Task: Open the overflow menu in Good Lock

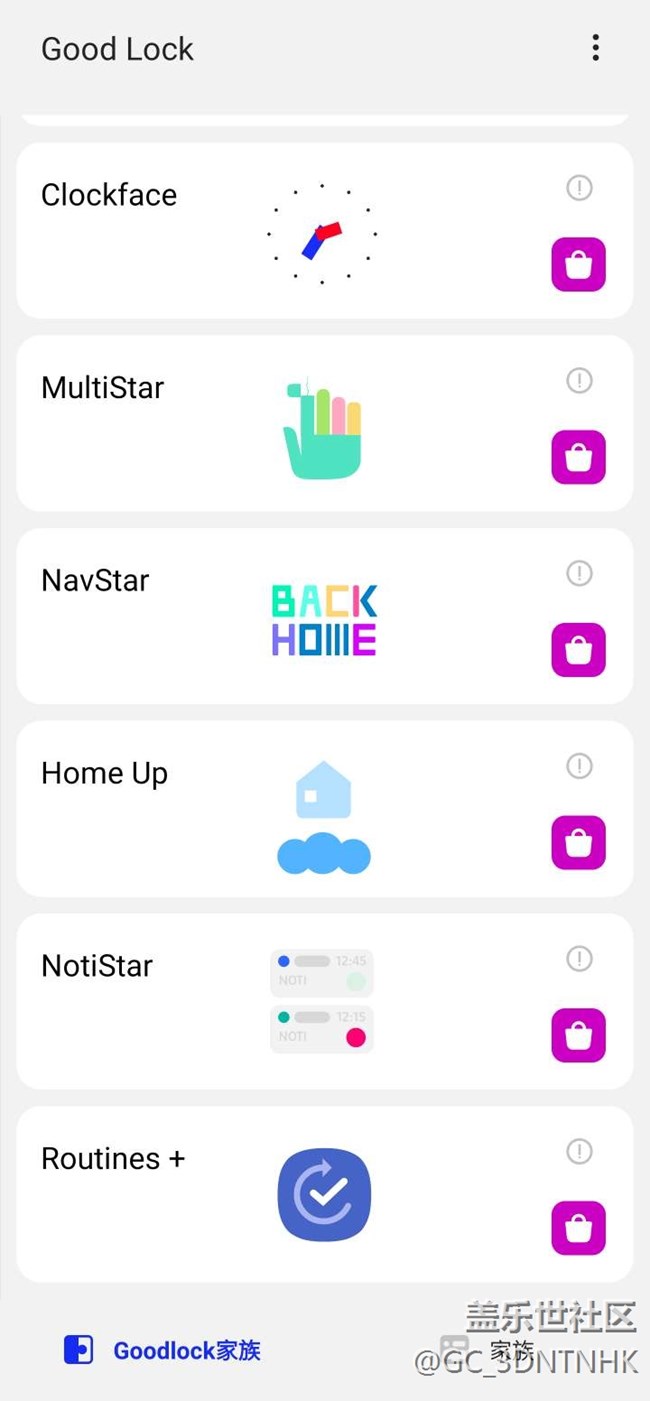Action: (595, 48)
